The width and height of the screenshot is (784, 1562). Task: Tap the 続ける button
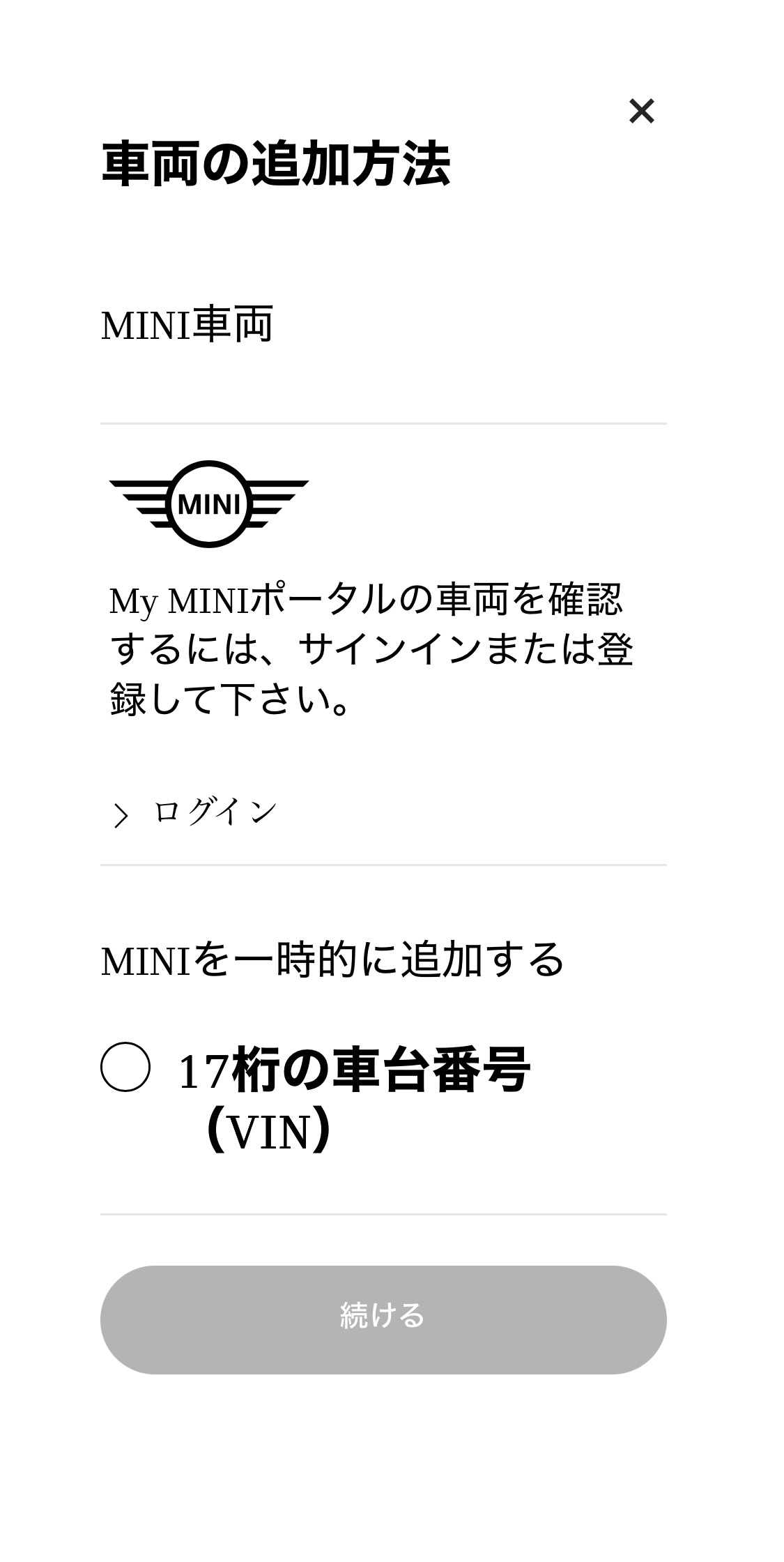tap(383, 1319)
